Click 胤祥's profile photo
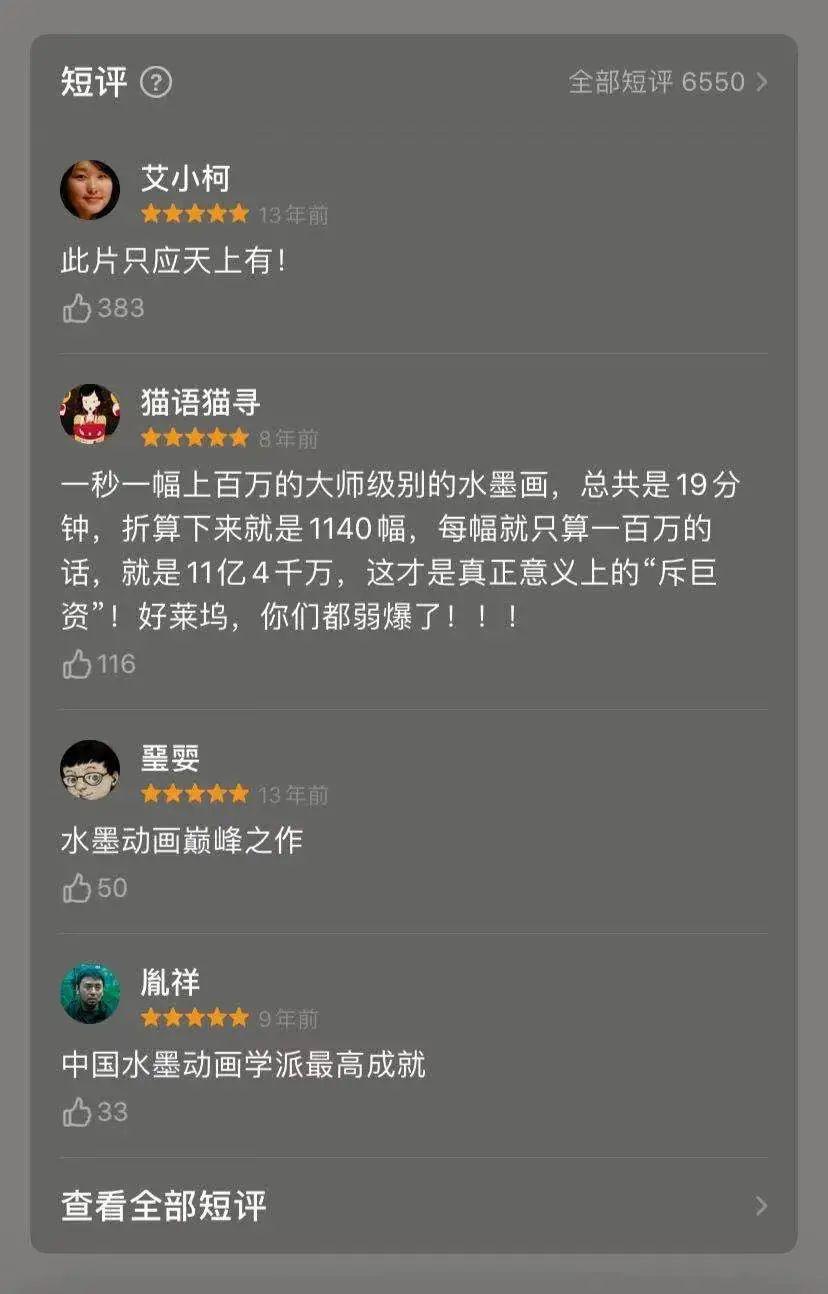Screen dimensions: 828x1294 point(90,994)
